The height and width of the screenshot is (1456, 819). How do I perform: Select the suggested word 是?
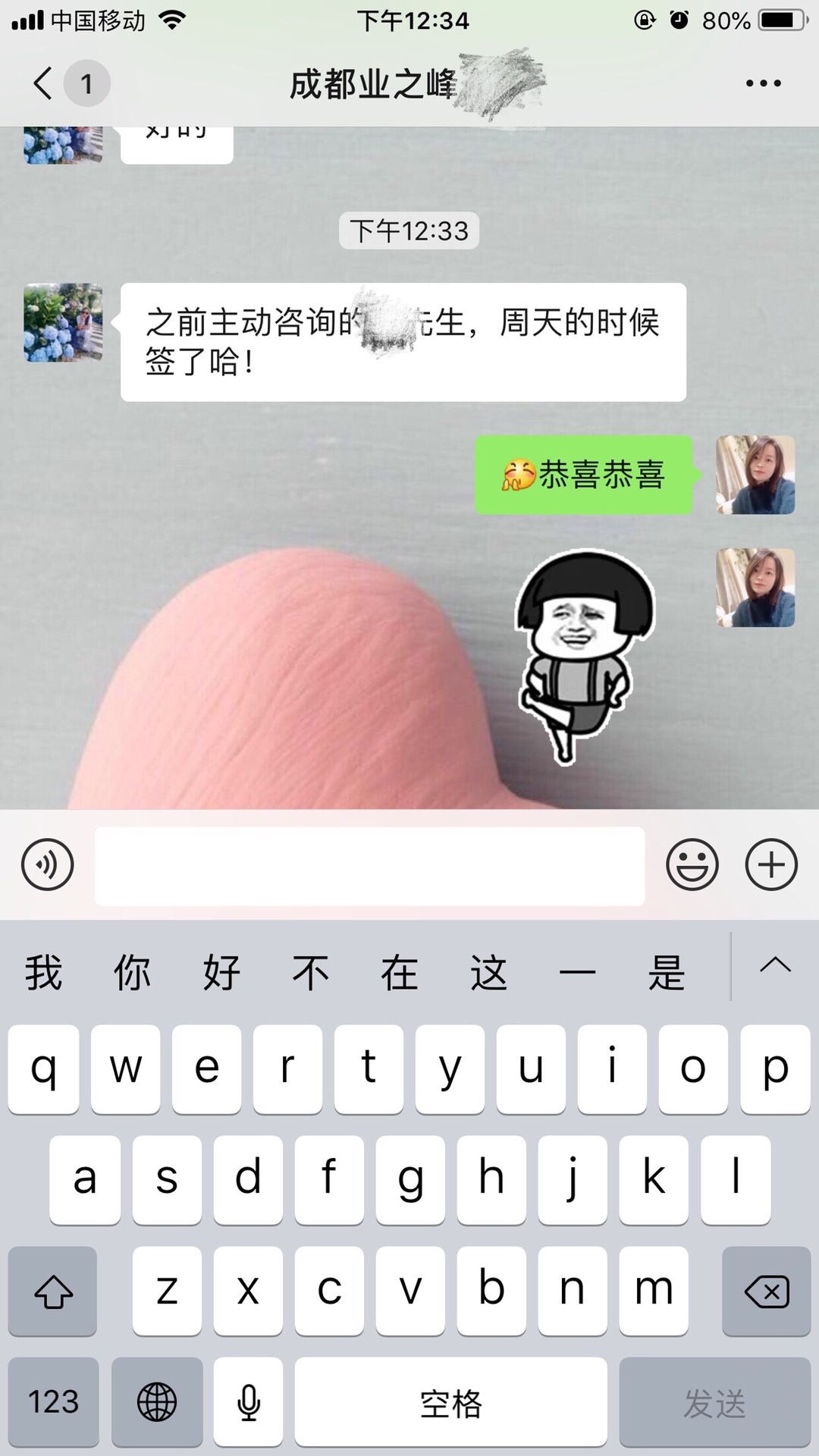[x=667, y=972]
